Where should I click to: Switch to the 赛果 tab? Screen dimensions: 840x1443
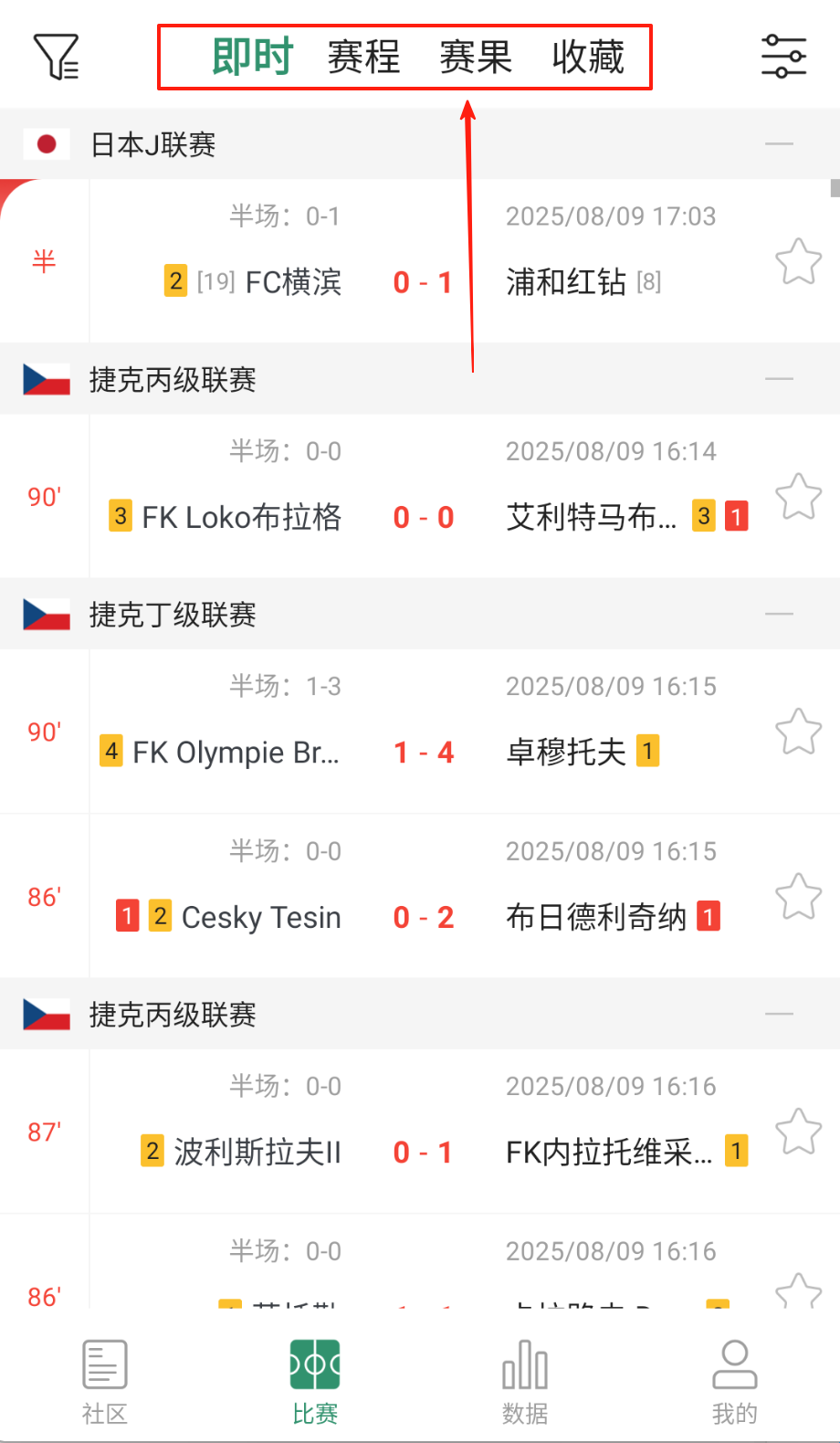[x=475, y=57]
